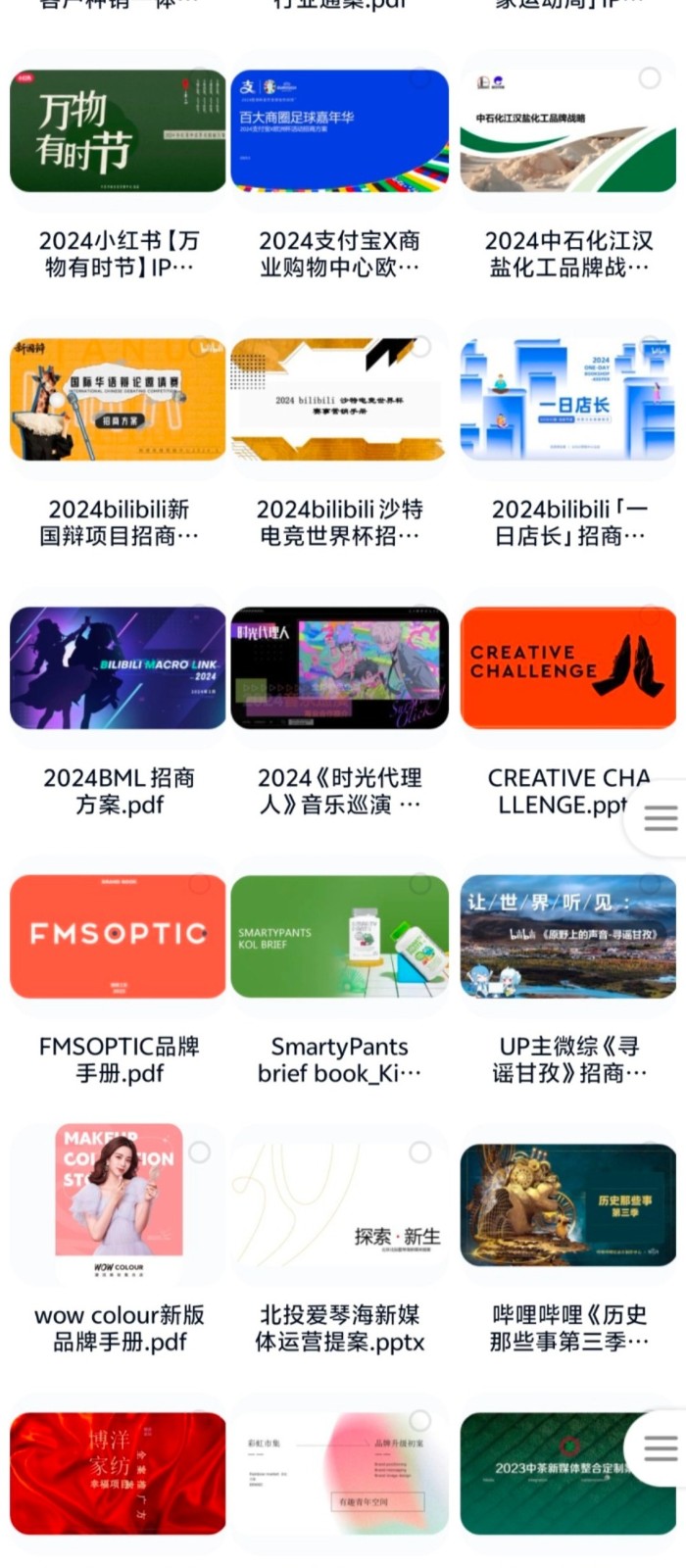Select the wow colour新版品牌手册 checkbox

click(200, 1152)
